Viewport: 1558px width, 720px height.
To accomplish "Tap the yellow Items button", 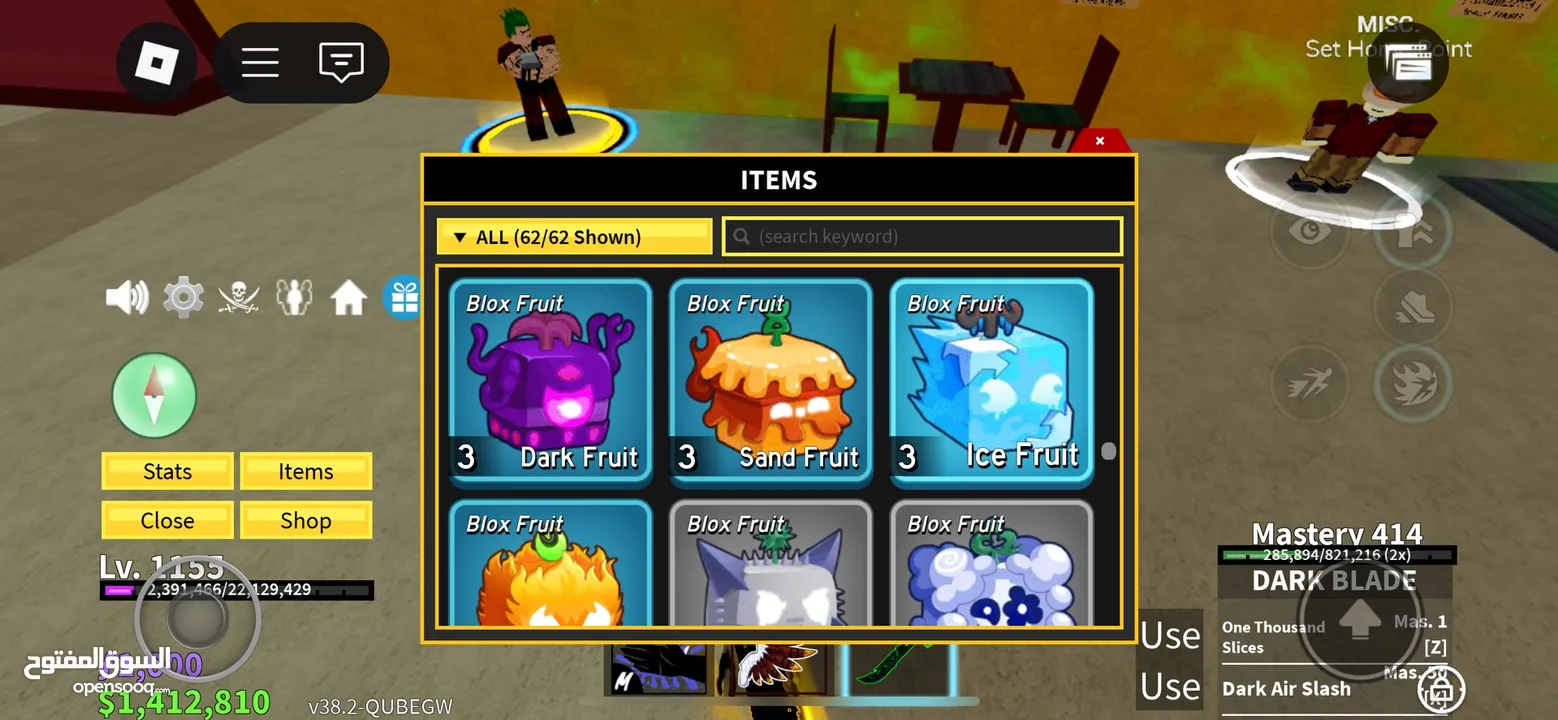I will [306, 472].
